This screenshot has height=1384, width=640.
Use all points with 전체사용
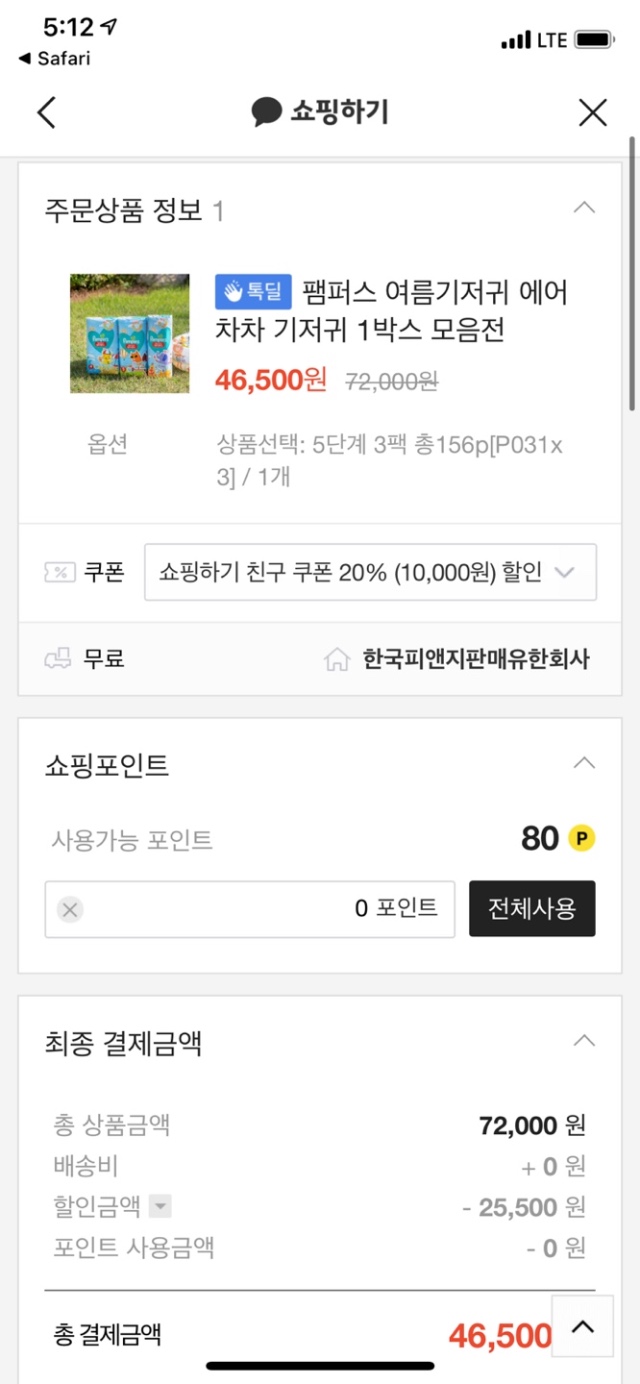point(532,909)
